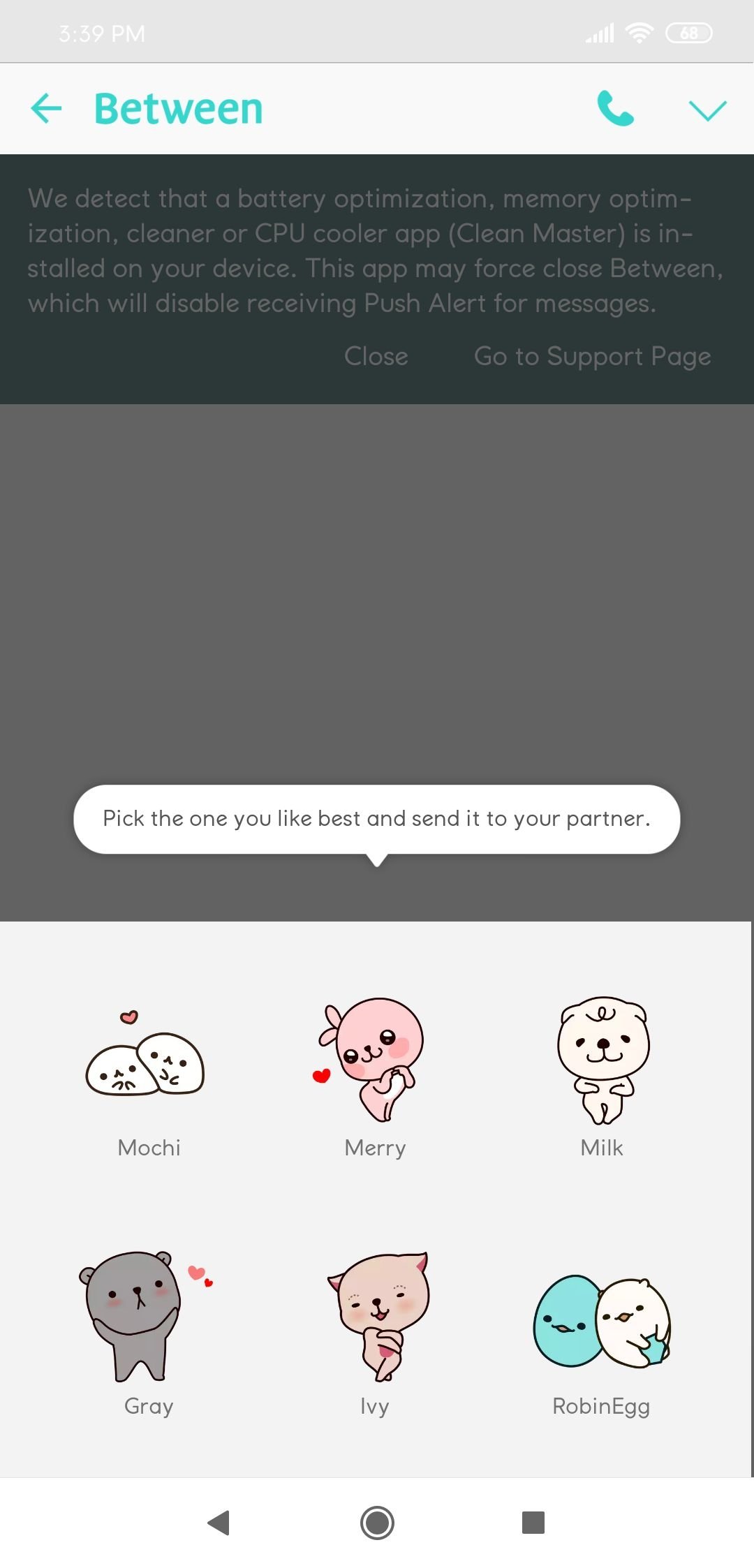Image resolution: width=754 pixels, height=1568 pixels.
Task: Expand the dropdown chevron in header
Action: [x=707, y=110]
